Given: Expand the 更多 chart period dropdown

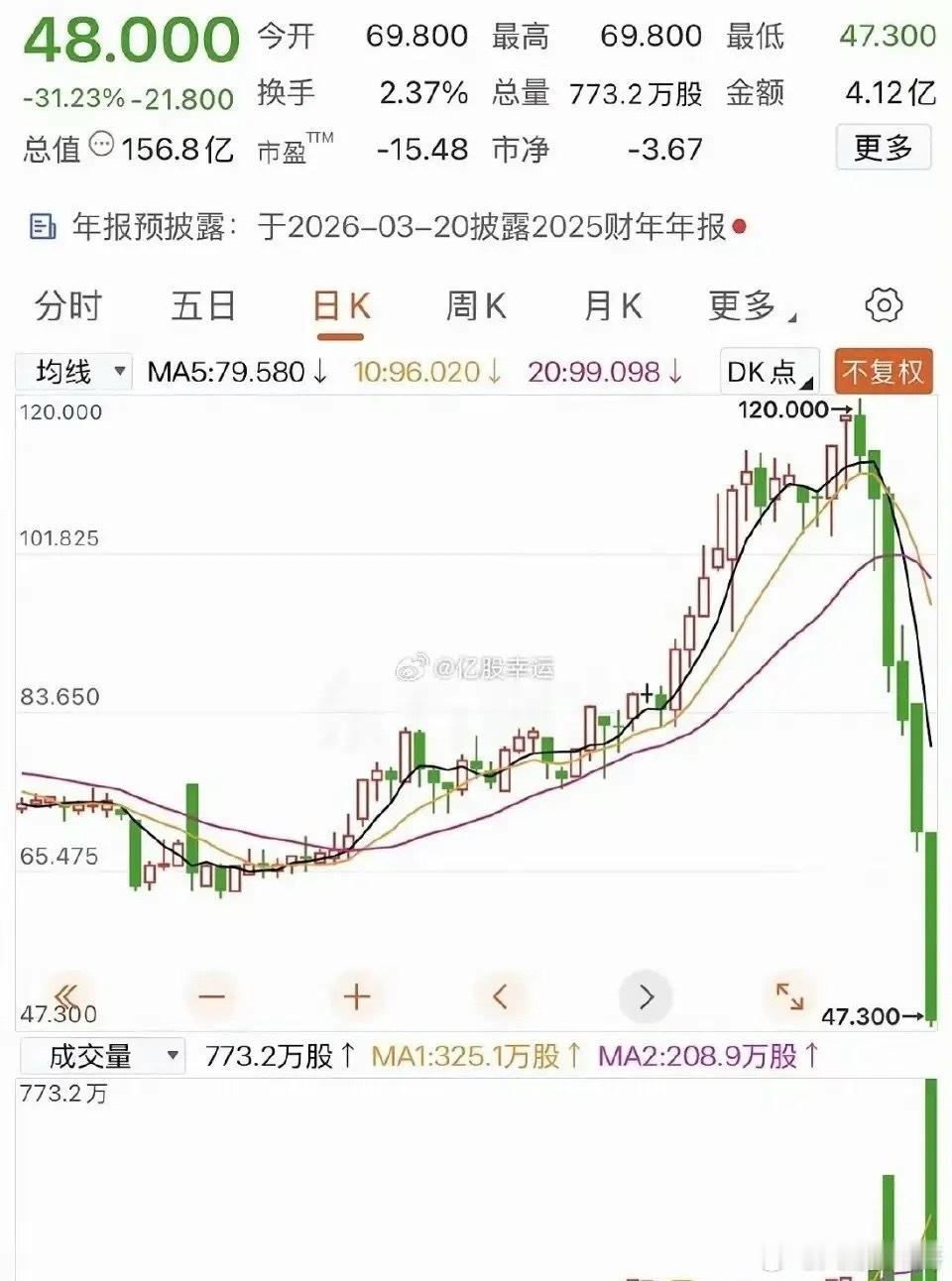Looking at the screenshot, I should (747, 307).
